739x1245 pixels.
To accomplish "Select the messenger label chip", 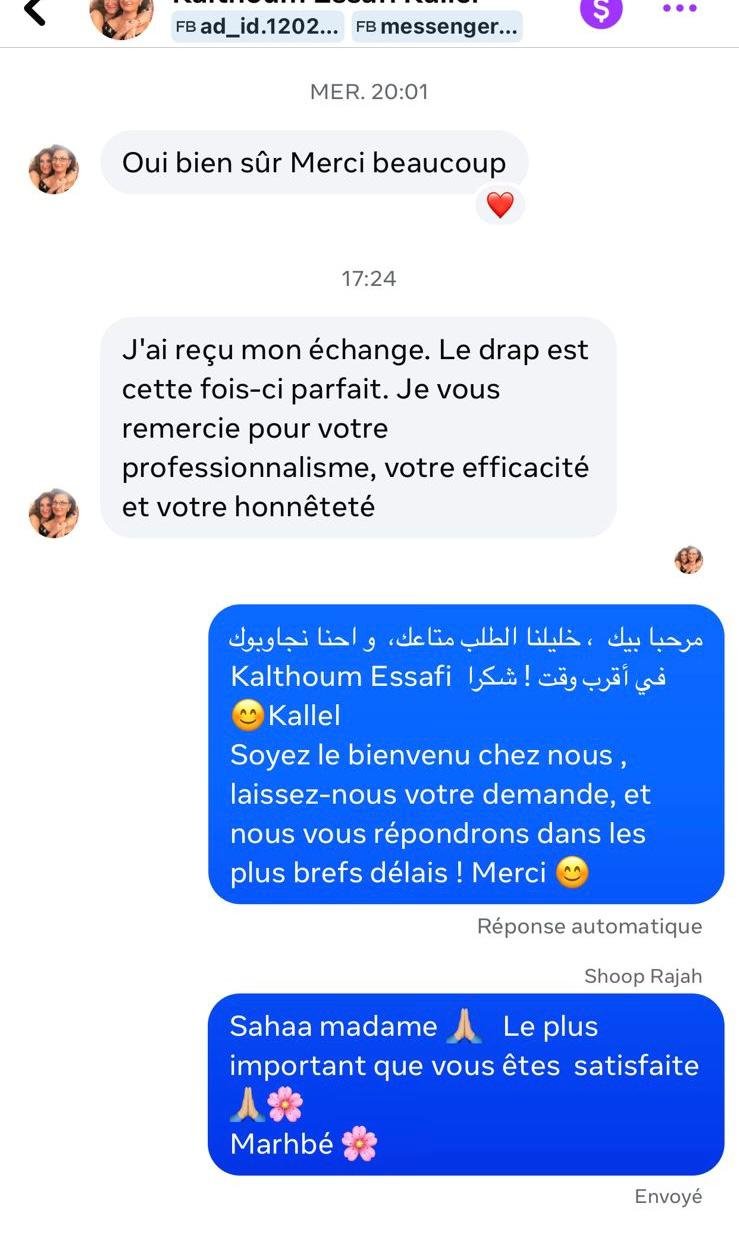I will tap(437, 27).
